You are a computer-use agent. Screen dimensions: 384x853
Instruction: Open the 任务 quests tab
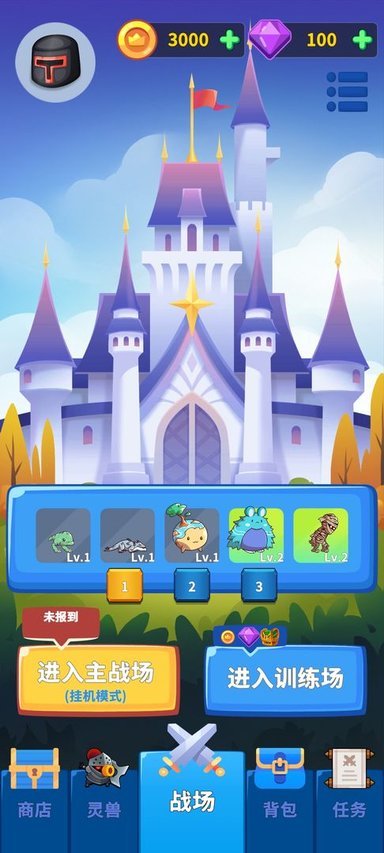pyautogui.click(x=349, y=800)
